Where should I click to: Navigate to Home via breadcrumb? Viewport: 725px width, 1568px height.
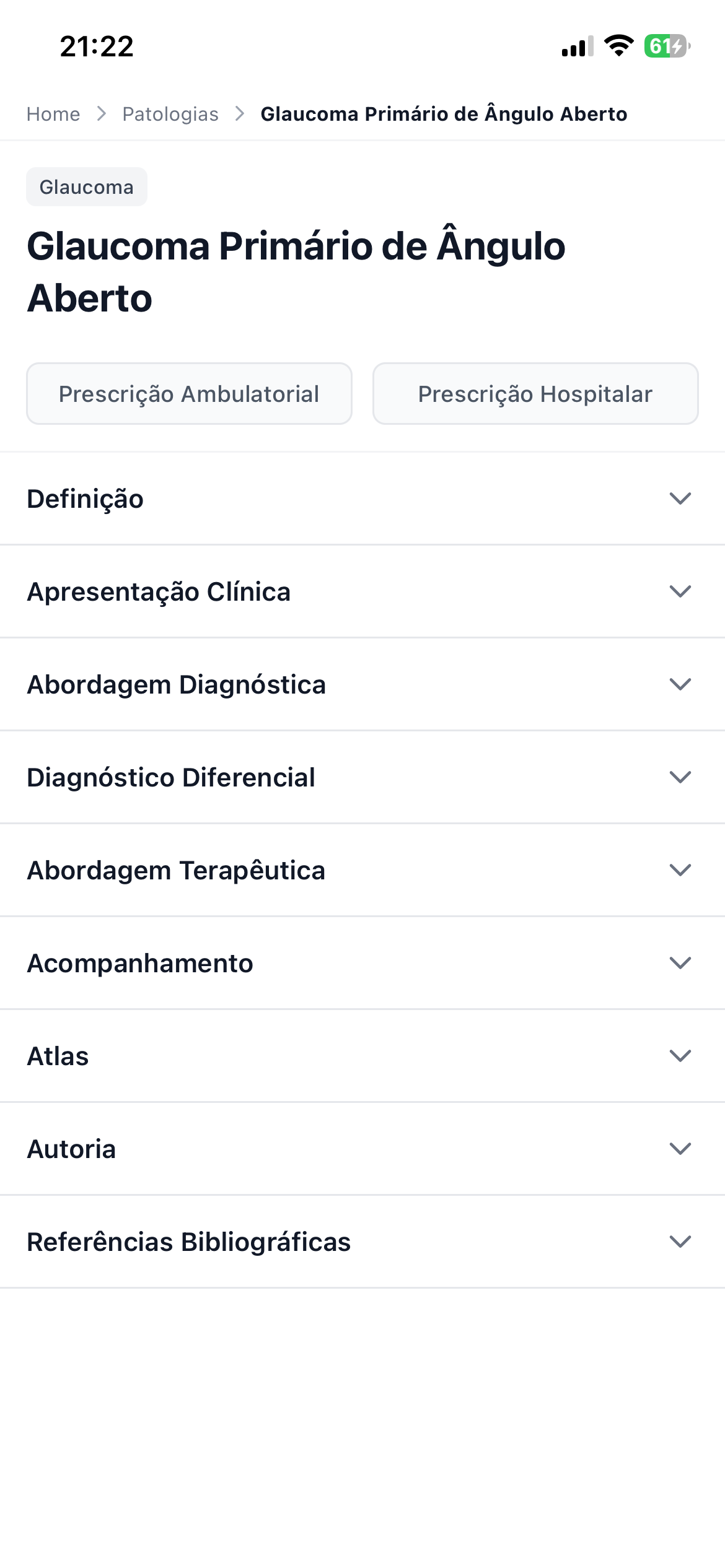[53, 113]
